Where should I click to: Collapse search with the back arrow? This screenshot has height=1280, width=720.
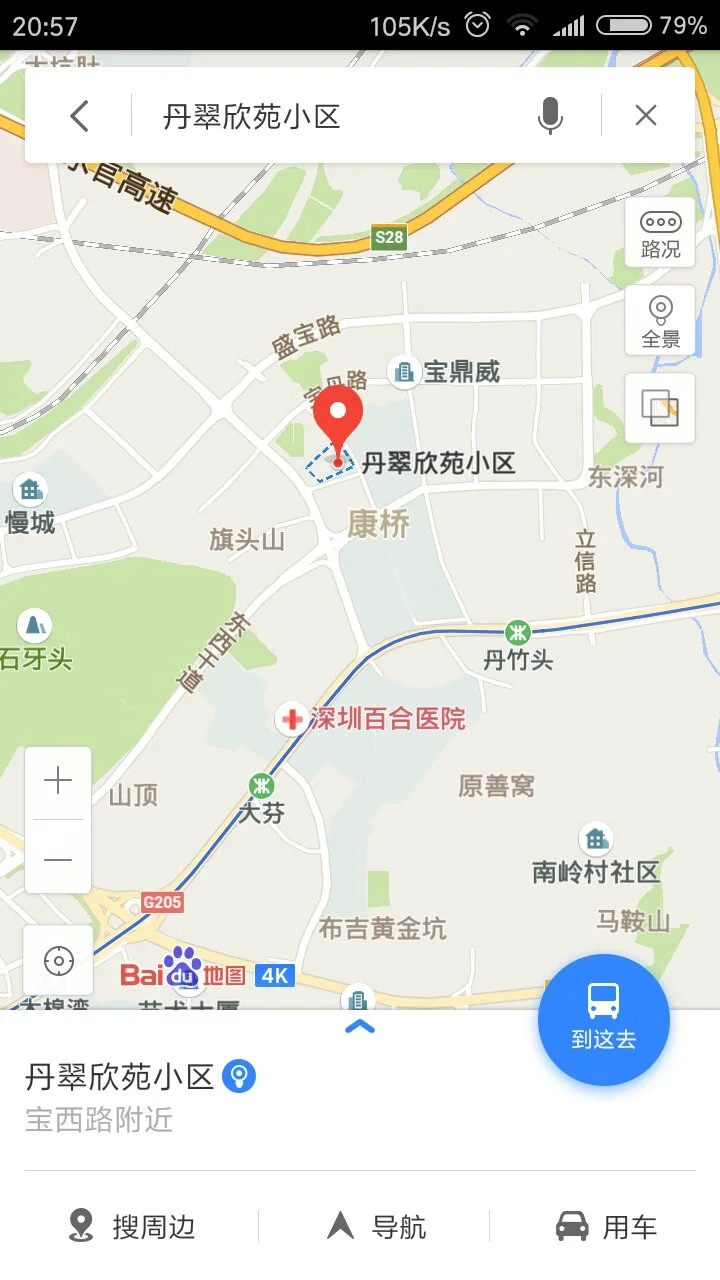(79, 115)
